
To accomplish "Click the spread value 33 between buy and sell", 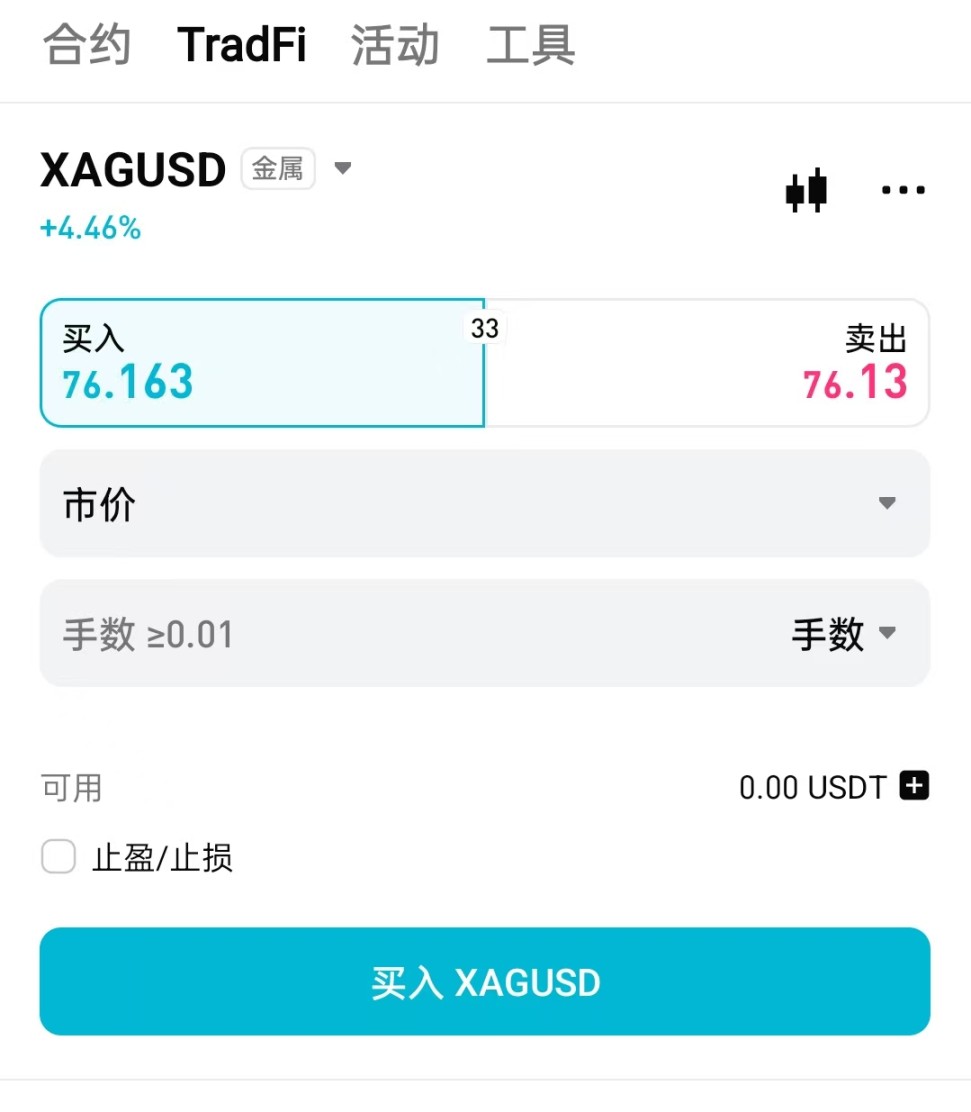I will (484, 327).
